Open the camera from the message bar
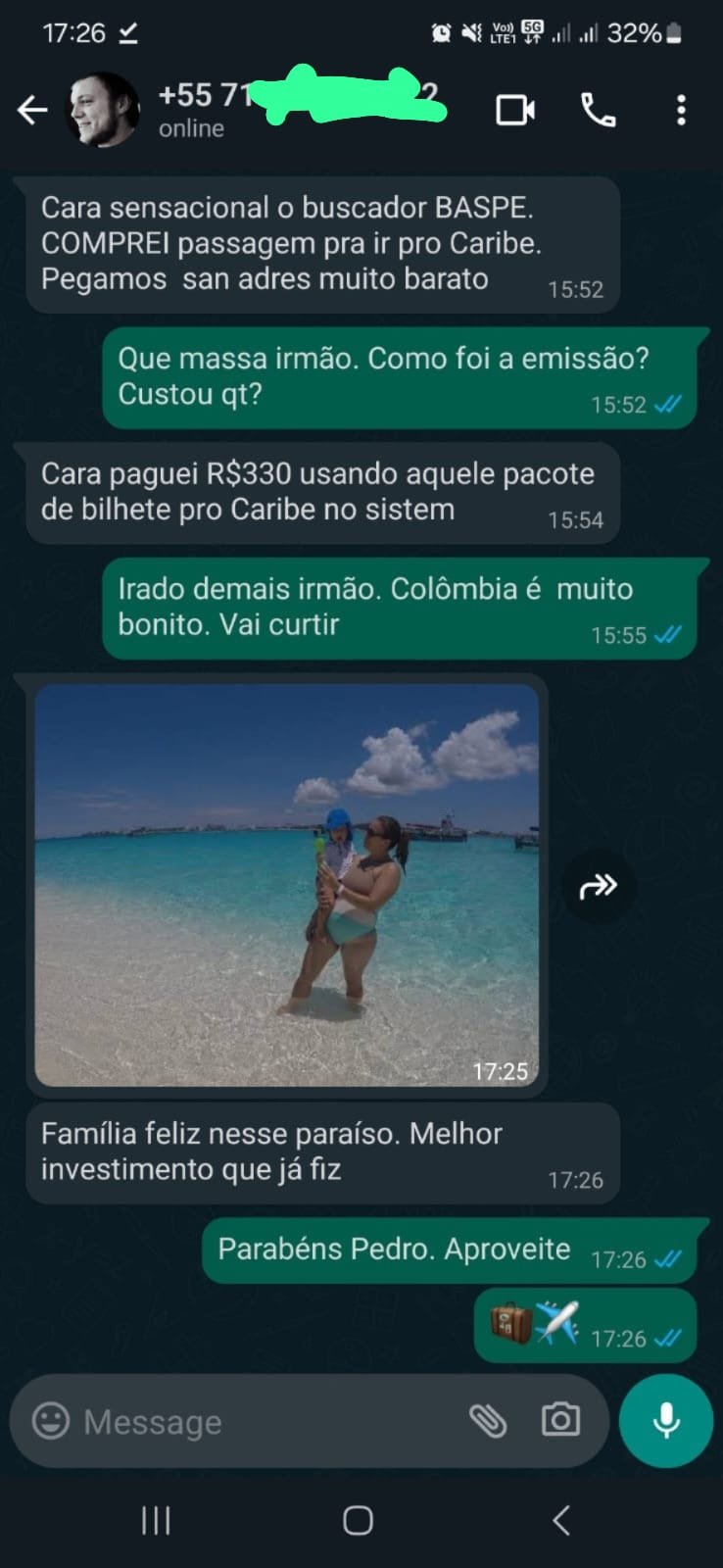The height and width of the screenshot is (1568, 723). 560,1420
